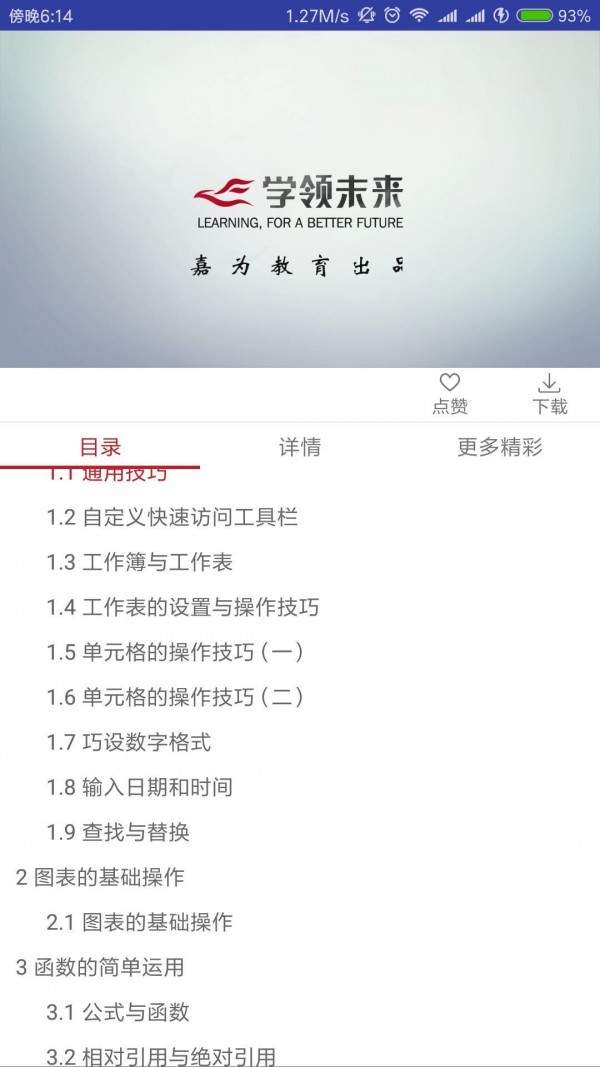The width and height of the screenshot is (600, 1067).
Task: Open lesson 1.9 查找与替换
Action: 118,832
